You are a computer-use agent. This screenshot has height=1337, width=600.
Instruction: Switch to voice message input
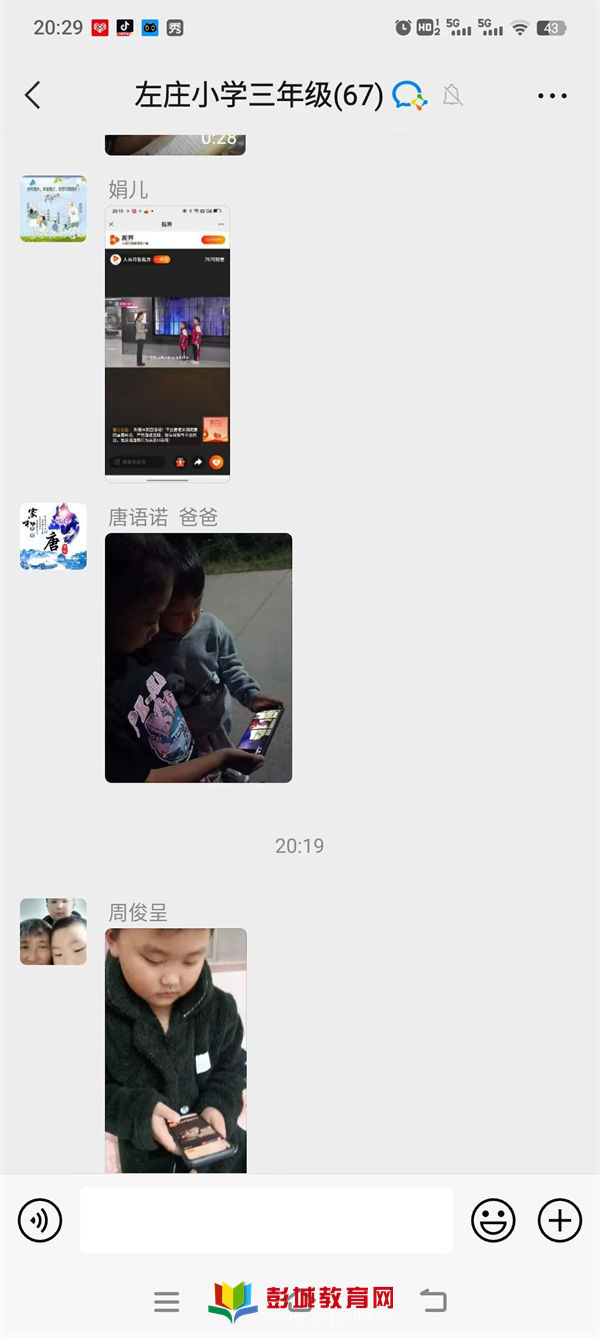tap(40, 1220)
